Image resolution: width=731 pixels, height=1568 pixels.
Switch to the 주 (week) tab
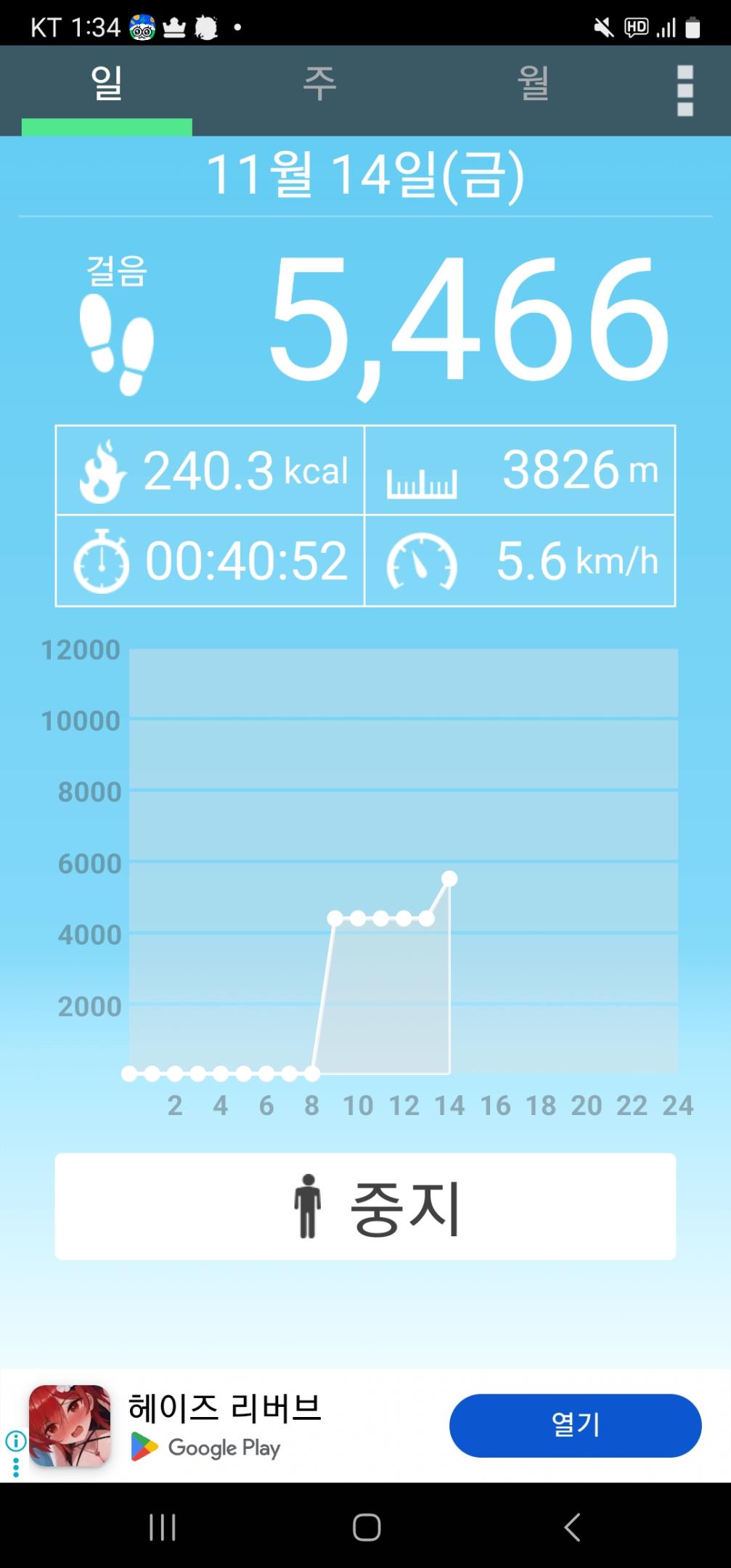click(319, 86)
